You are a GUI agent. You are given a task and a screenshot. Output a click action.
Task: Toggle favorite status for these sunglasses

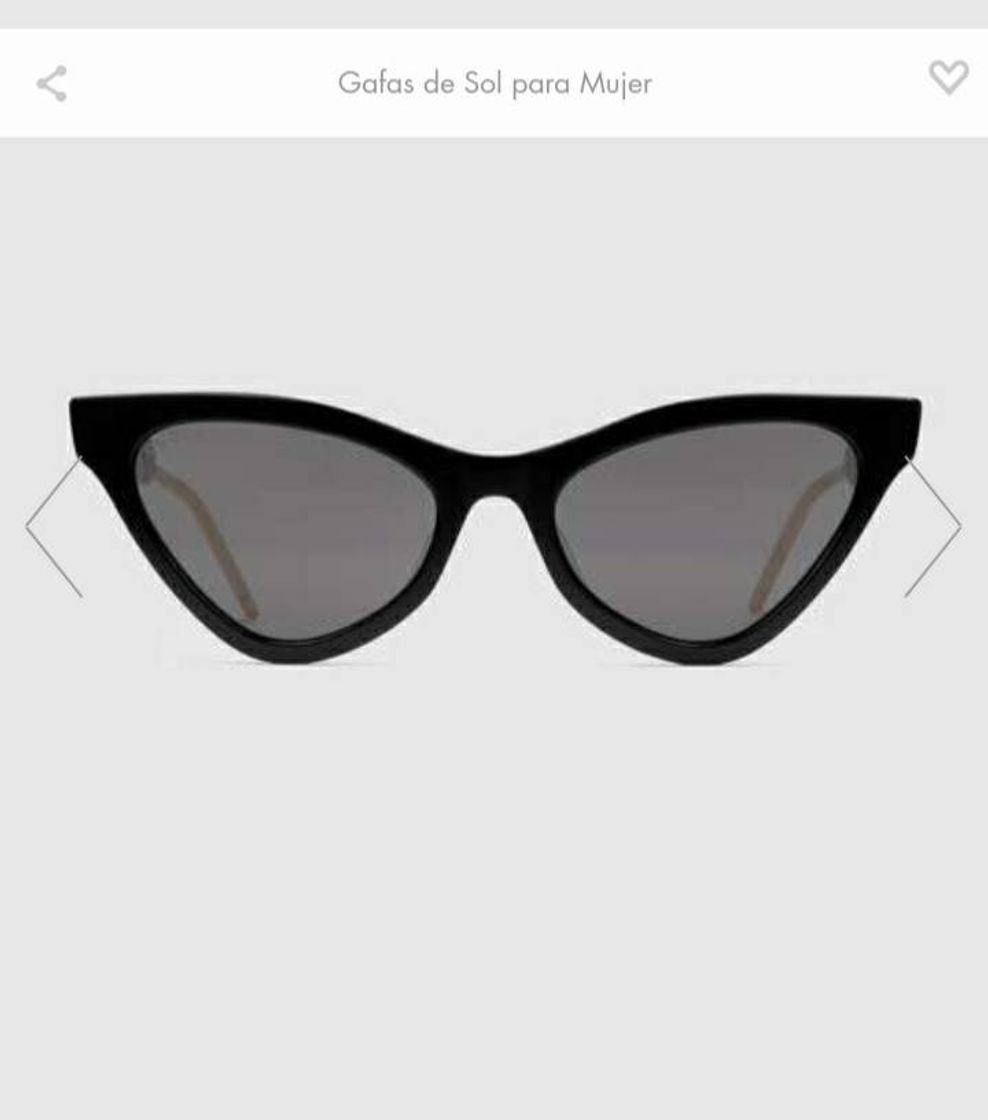tap(946, 80)
